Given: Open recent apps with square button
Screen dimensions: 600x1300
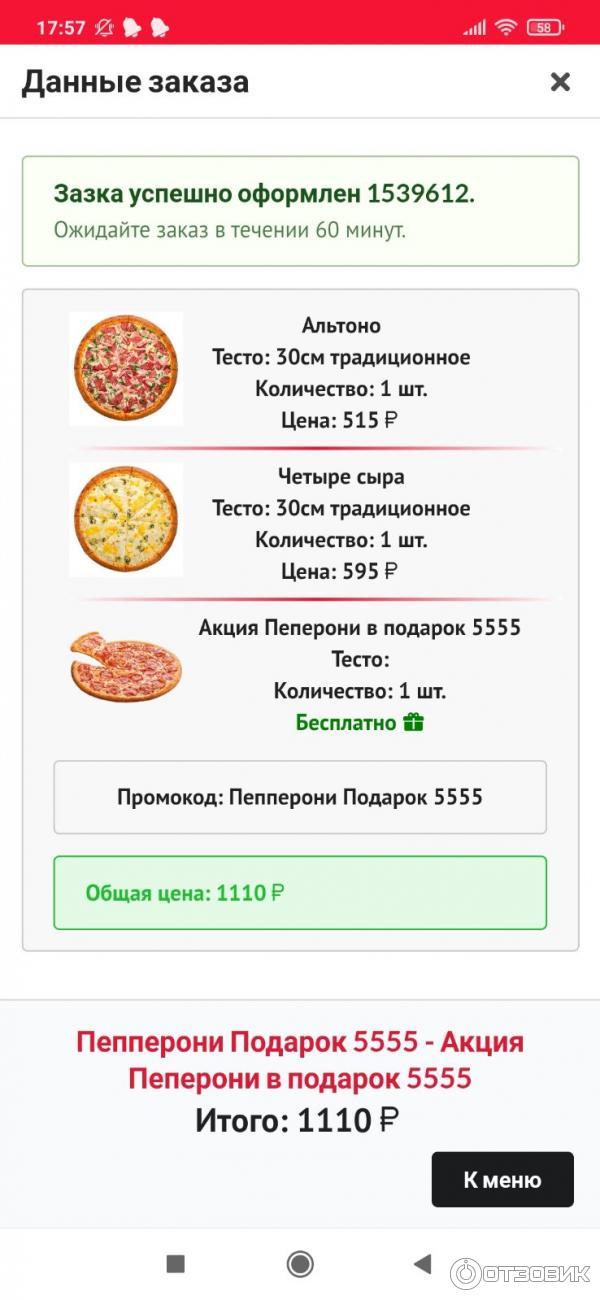Looking at the screenshot, I should pyautogui.click(x=176, y=1264).
